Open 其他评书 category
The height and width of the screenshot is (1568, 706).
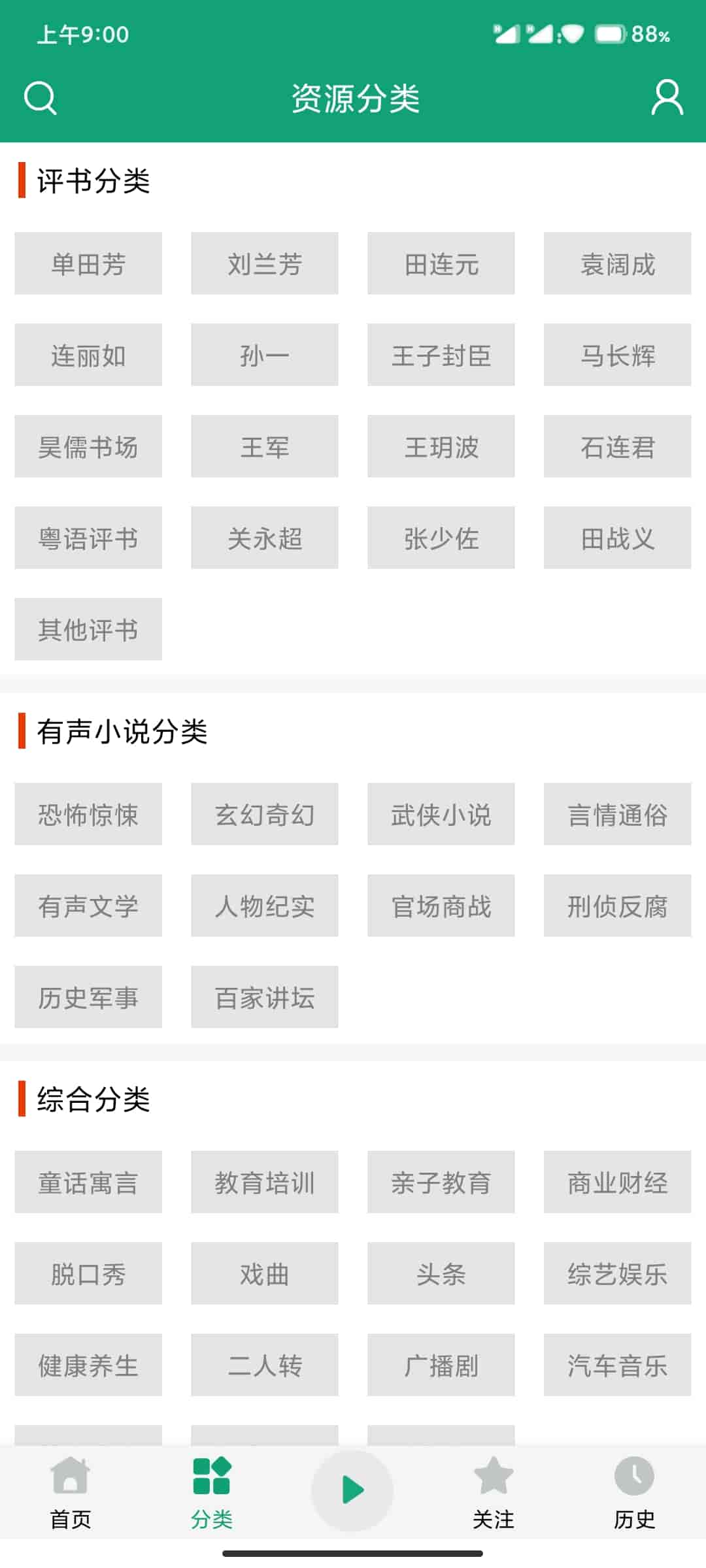(x=88, y=630)
